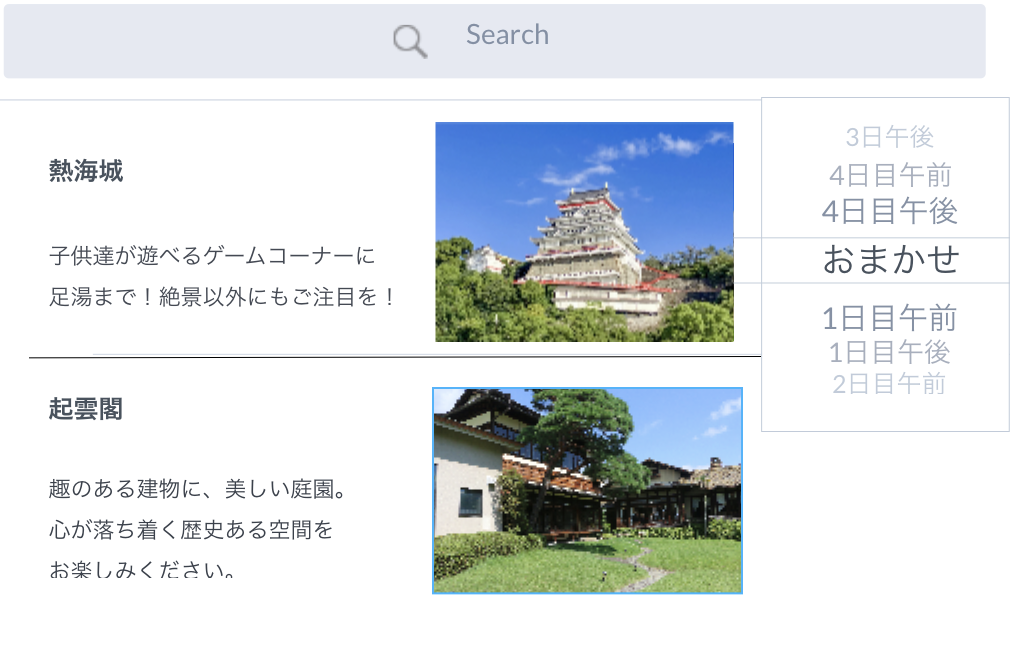Choose 3日午後 in the picker

889,137
